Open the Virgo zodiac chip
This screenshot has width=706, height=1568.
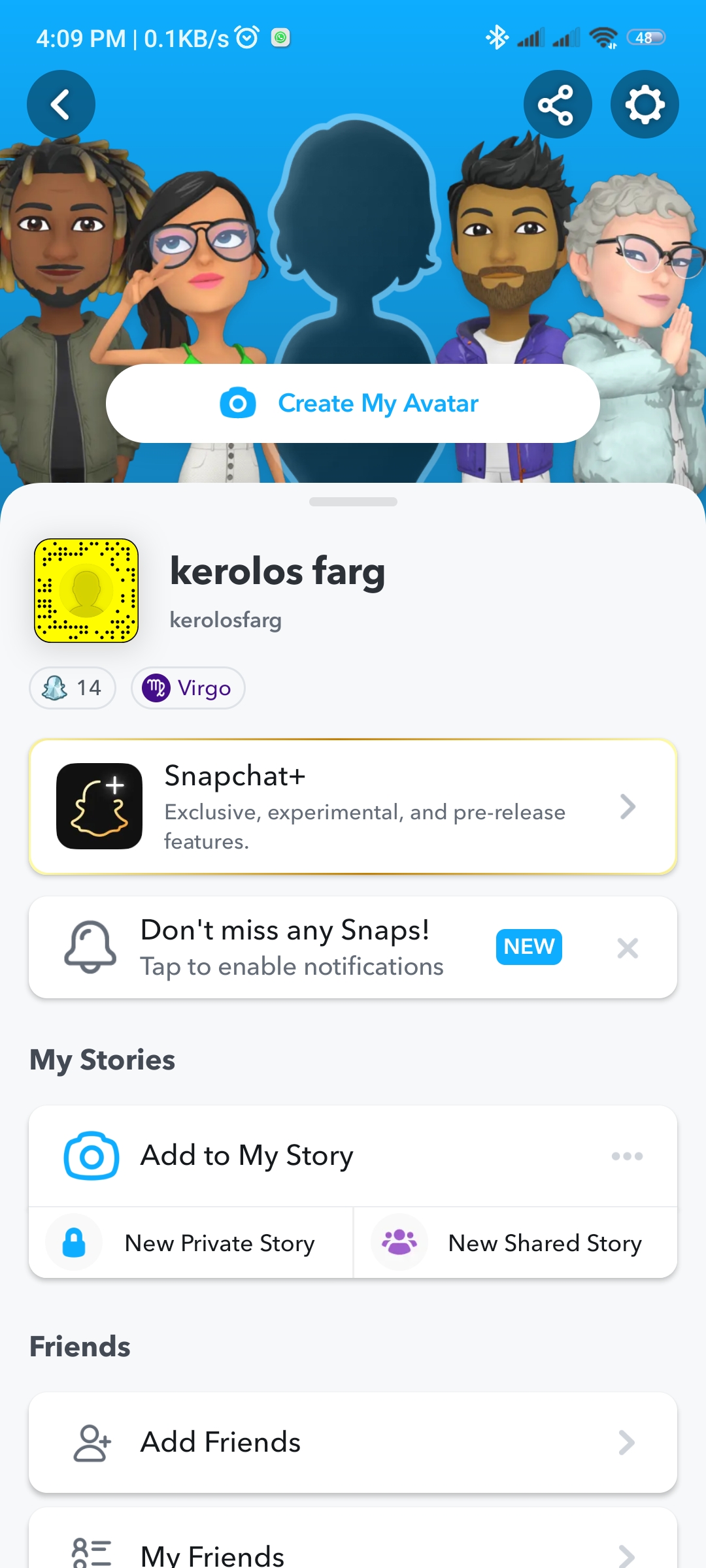pos(188,688)
